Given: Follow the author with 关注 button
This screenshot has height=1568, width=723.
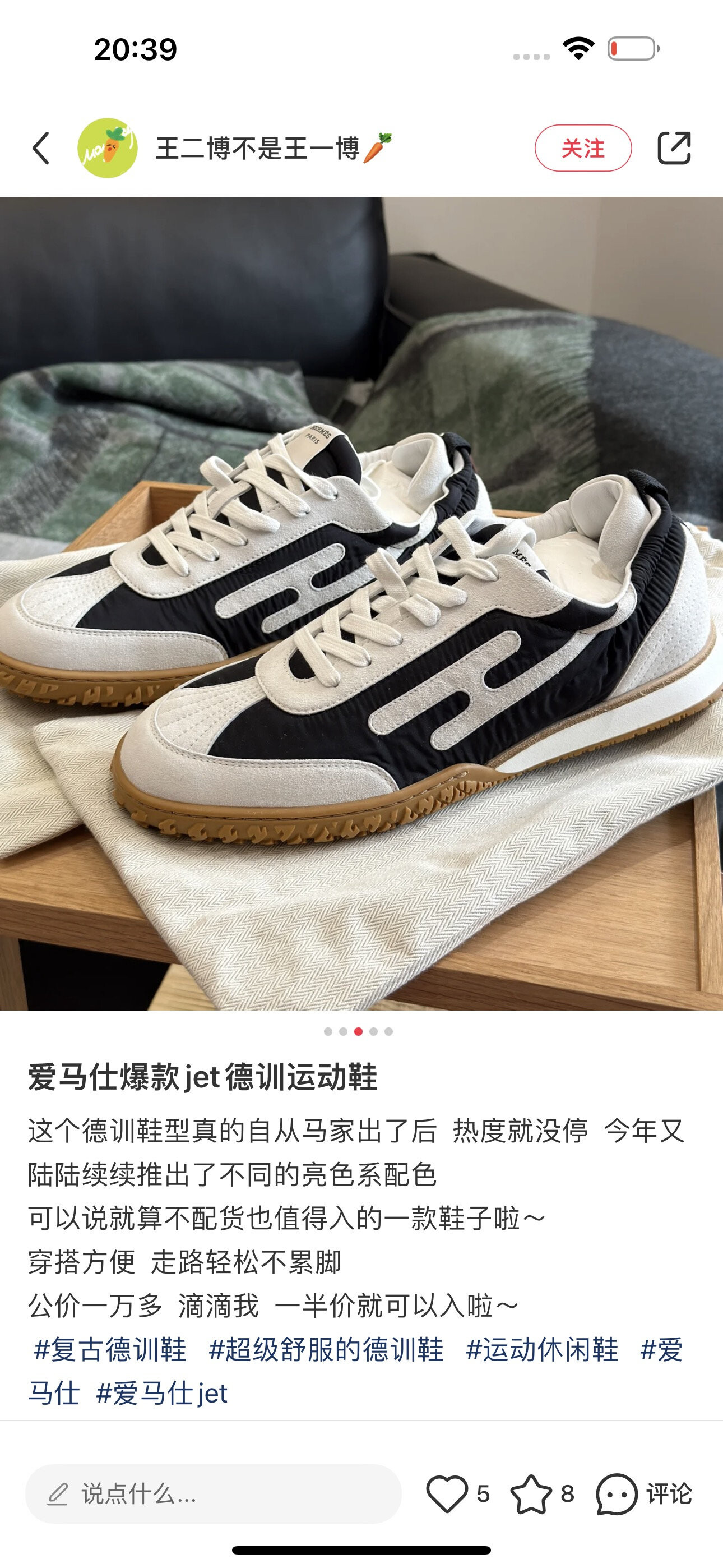Looking at the screenshot, I should (x=582, y=148).
